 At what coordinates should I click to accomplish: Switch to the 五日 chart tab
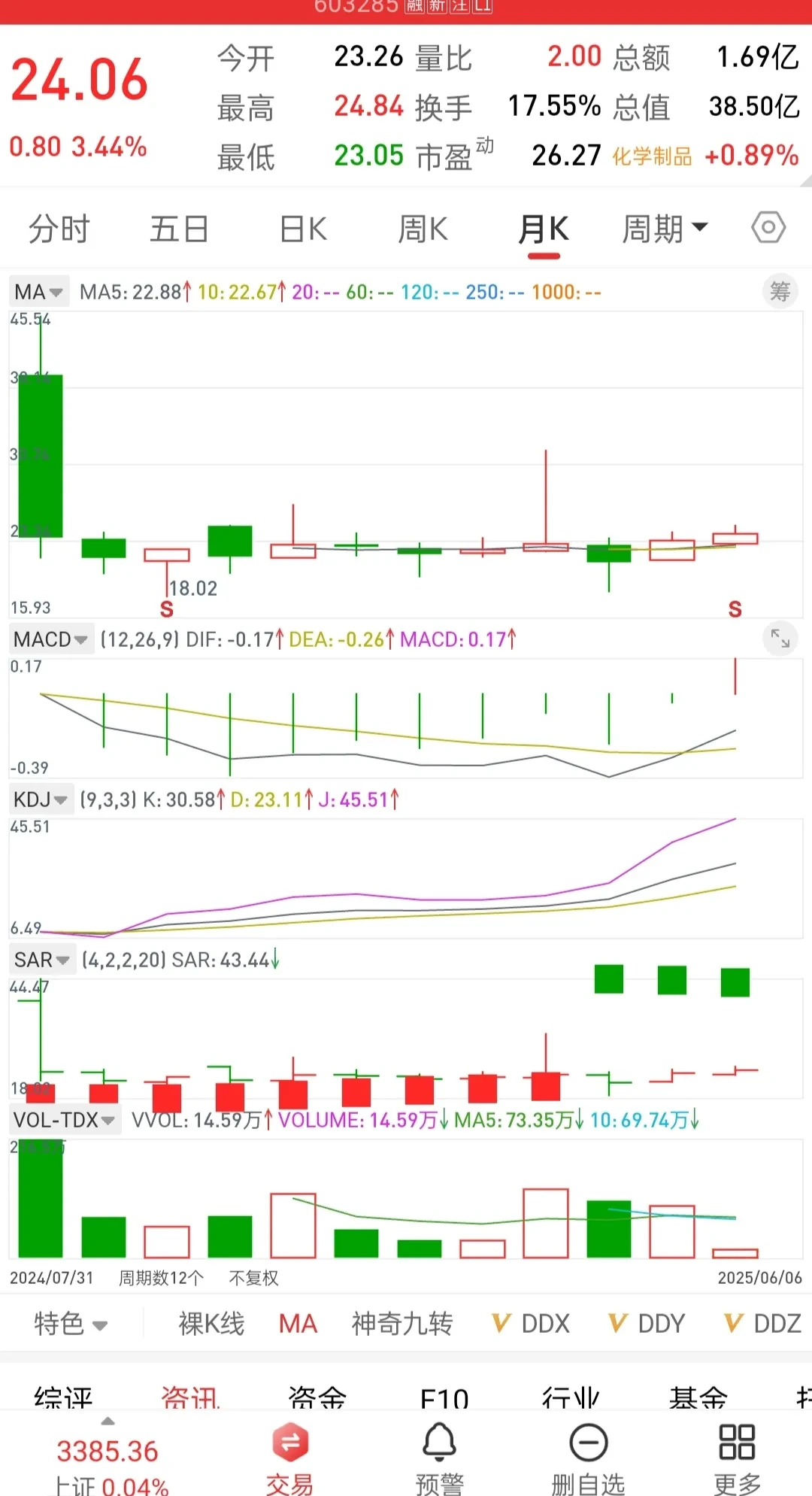(179, 229)
